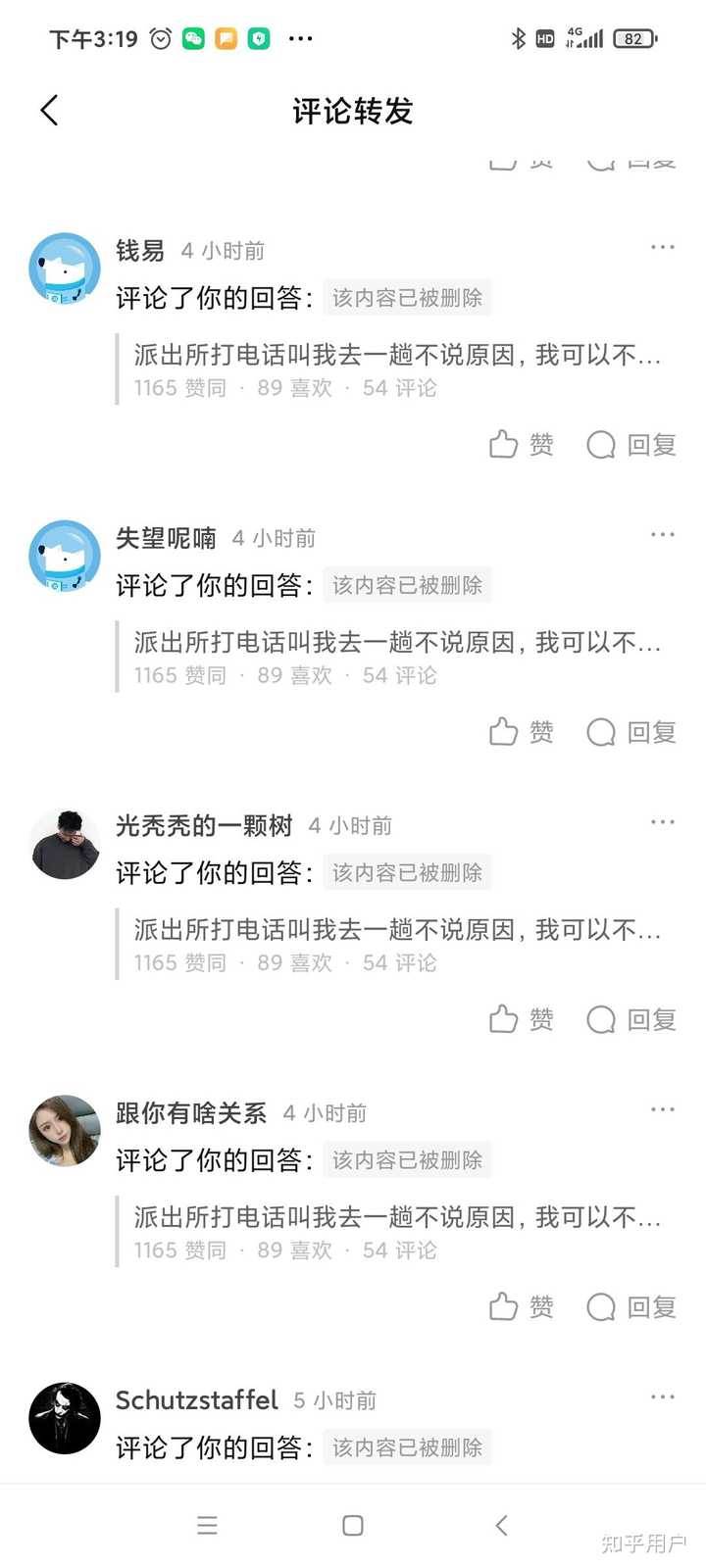This screenshot has width=706, height=1568.
Task: Like 钱易's comment
Action: [x=522, y=445]
